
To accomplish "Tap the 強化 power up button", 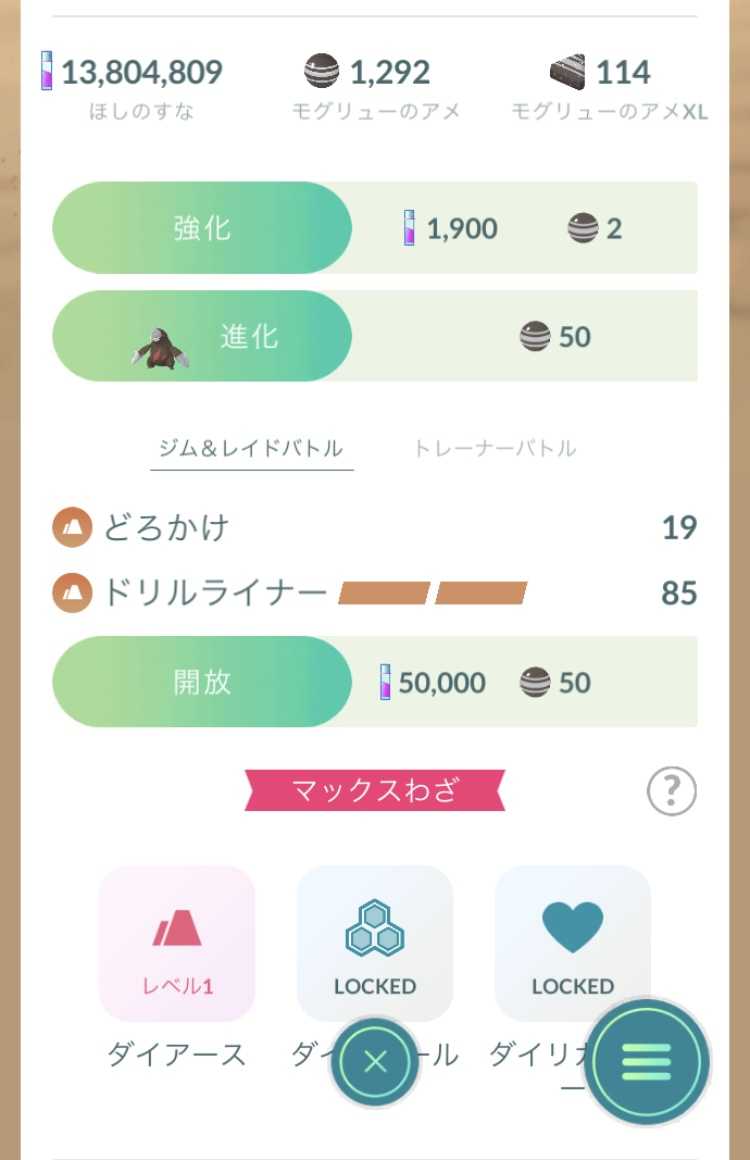I will coord(202,228).
